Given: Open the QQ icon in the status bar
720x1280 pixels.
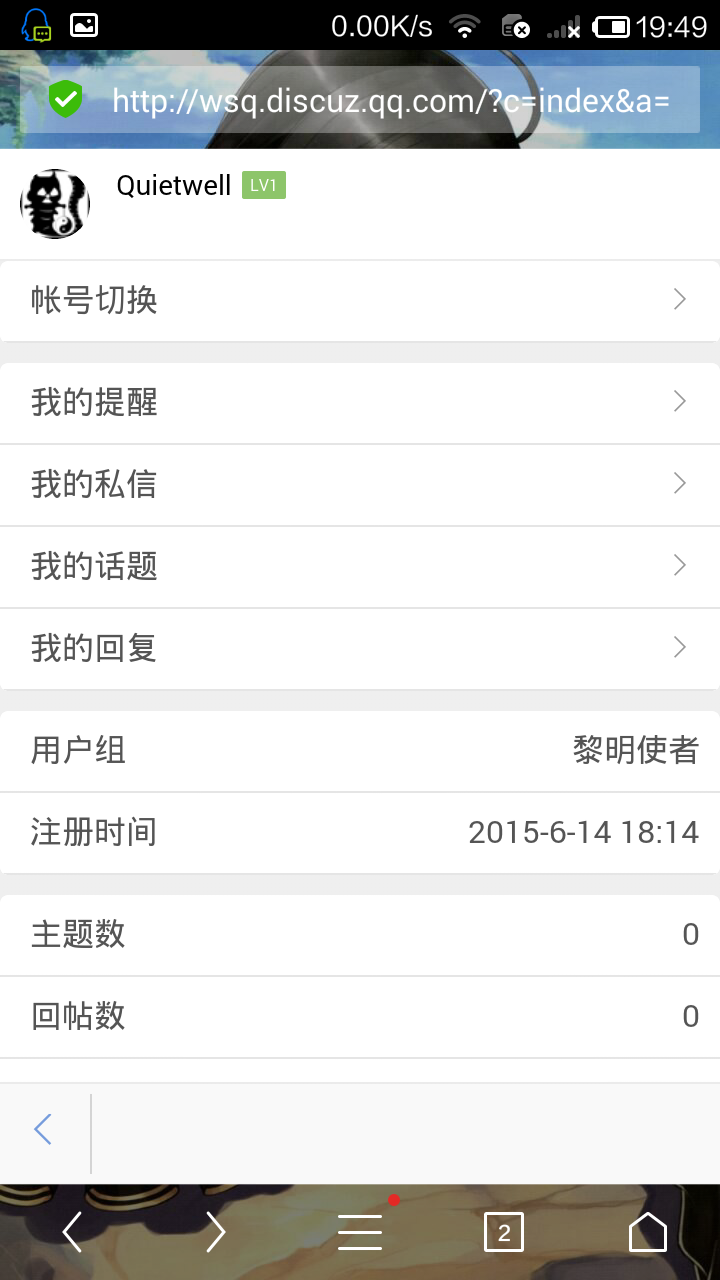Looking at the screenshot, I should 35,24.
